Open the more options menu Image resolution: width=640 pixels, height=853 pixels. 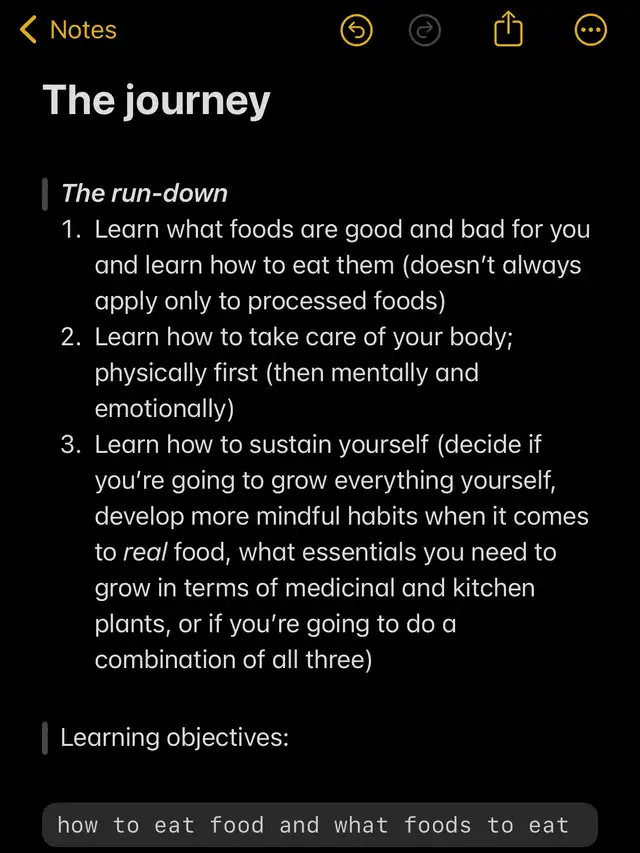click(591, 32)
